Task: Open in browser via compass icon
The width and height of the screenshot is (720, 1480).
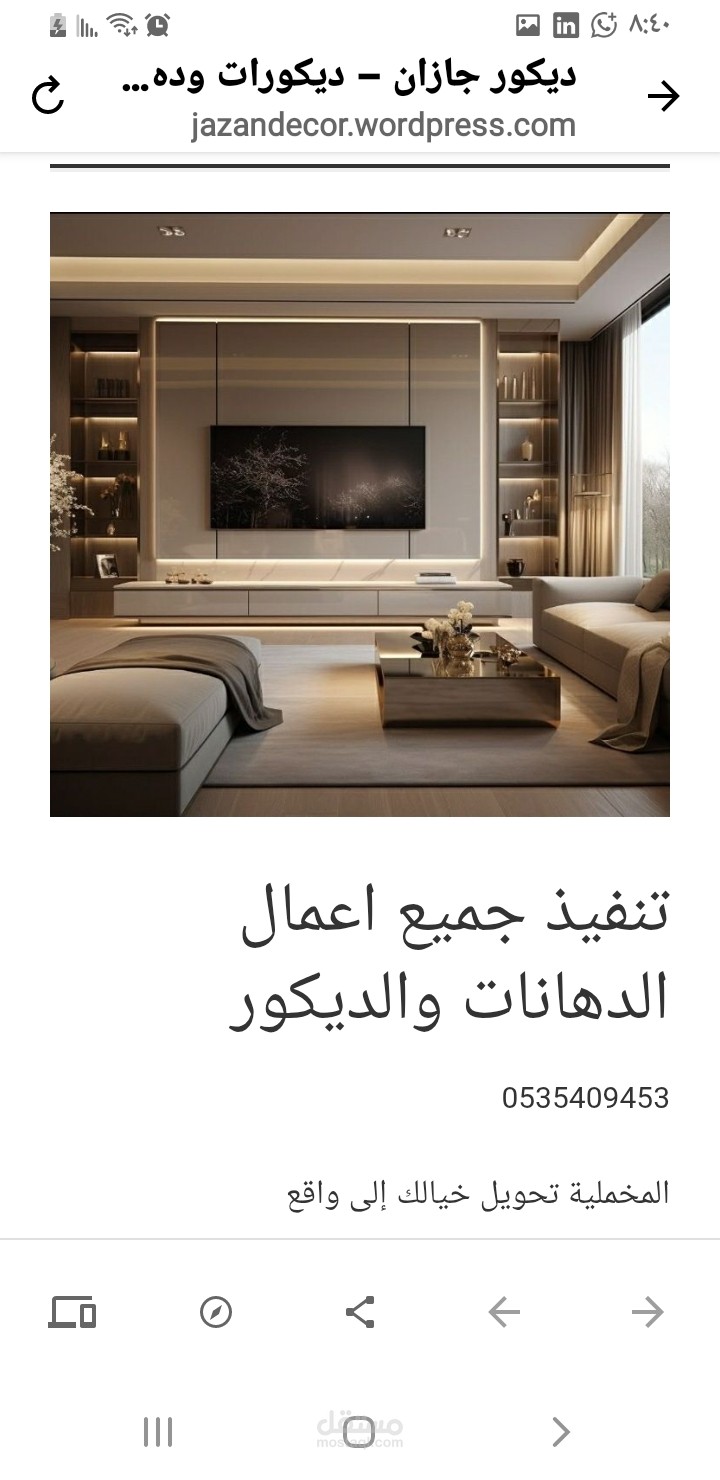Action: (216, 1312)
